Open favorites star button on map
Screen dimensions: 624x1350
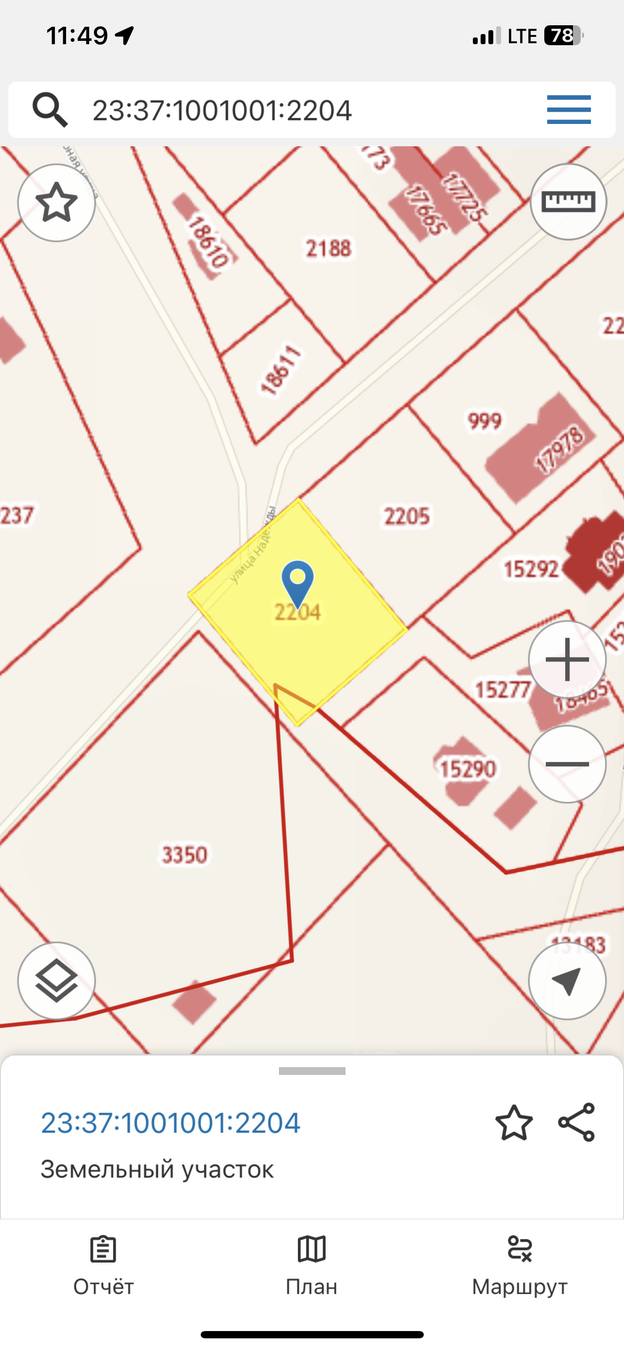(57, 203)
